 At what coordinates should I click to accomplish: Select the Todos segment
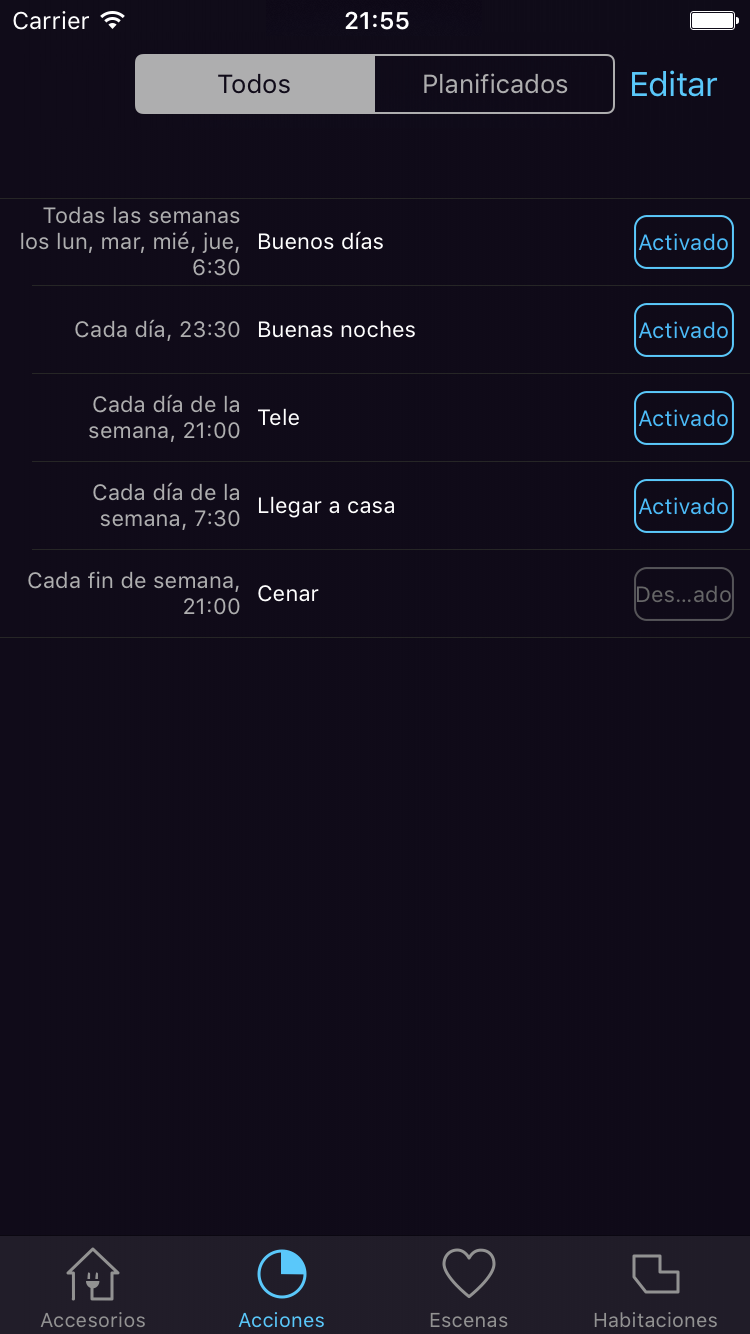(x=255, y=84)
